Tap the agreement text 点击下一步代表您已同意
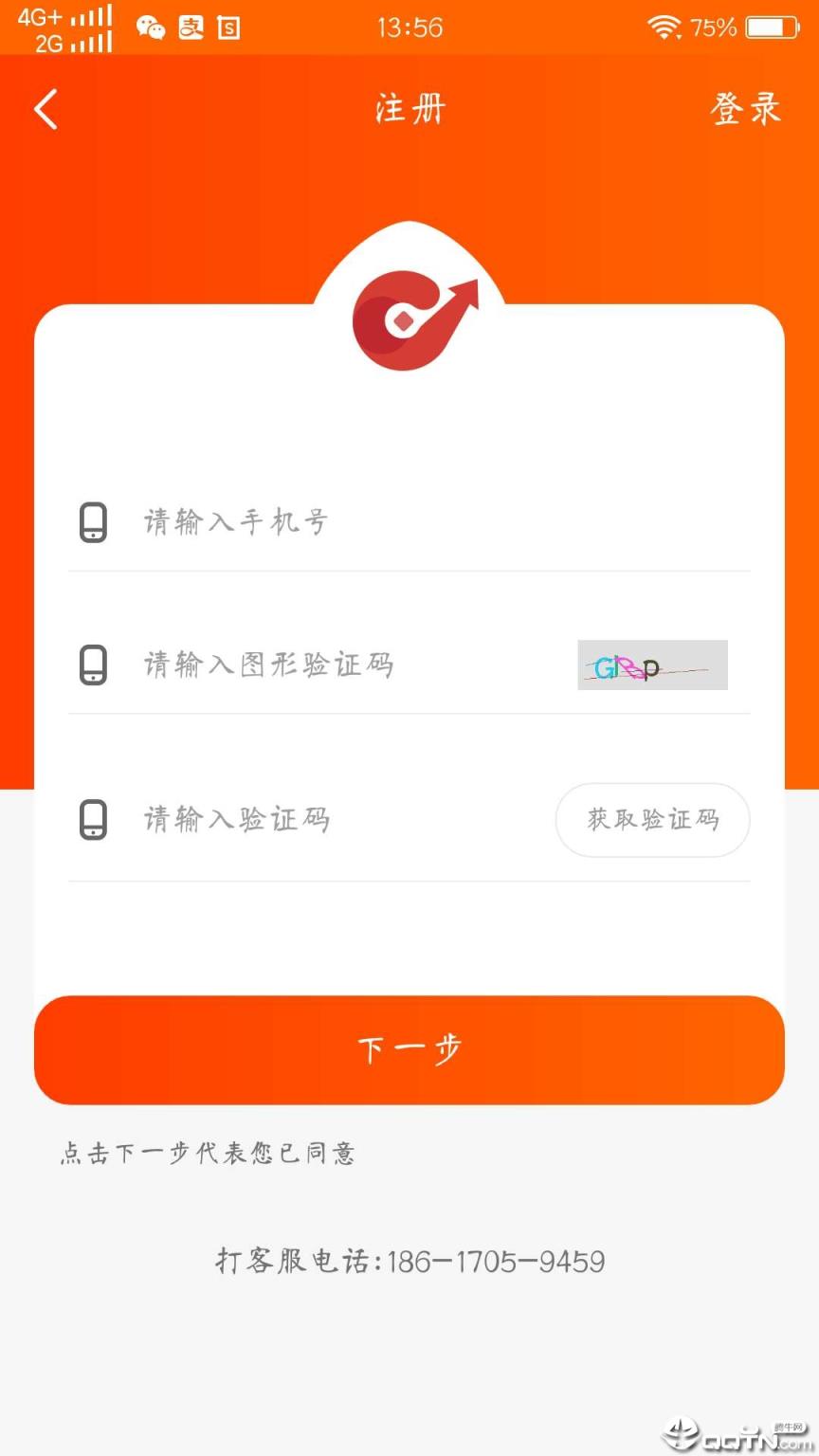 [x=207, y=1152]
